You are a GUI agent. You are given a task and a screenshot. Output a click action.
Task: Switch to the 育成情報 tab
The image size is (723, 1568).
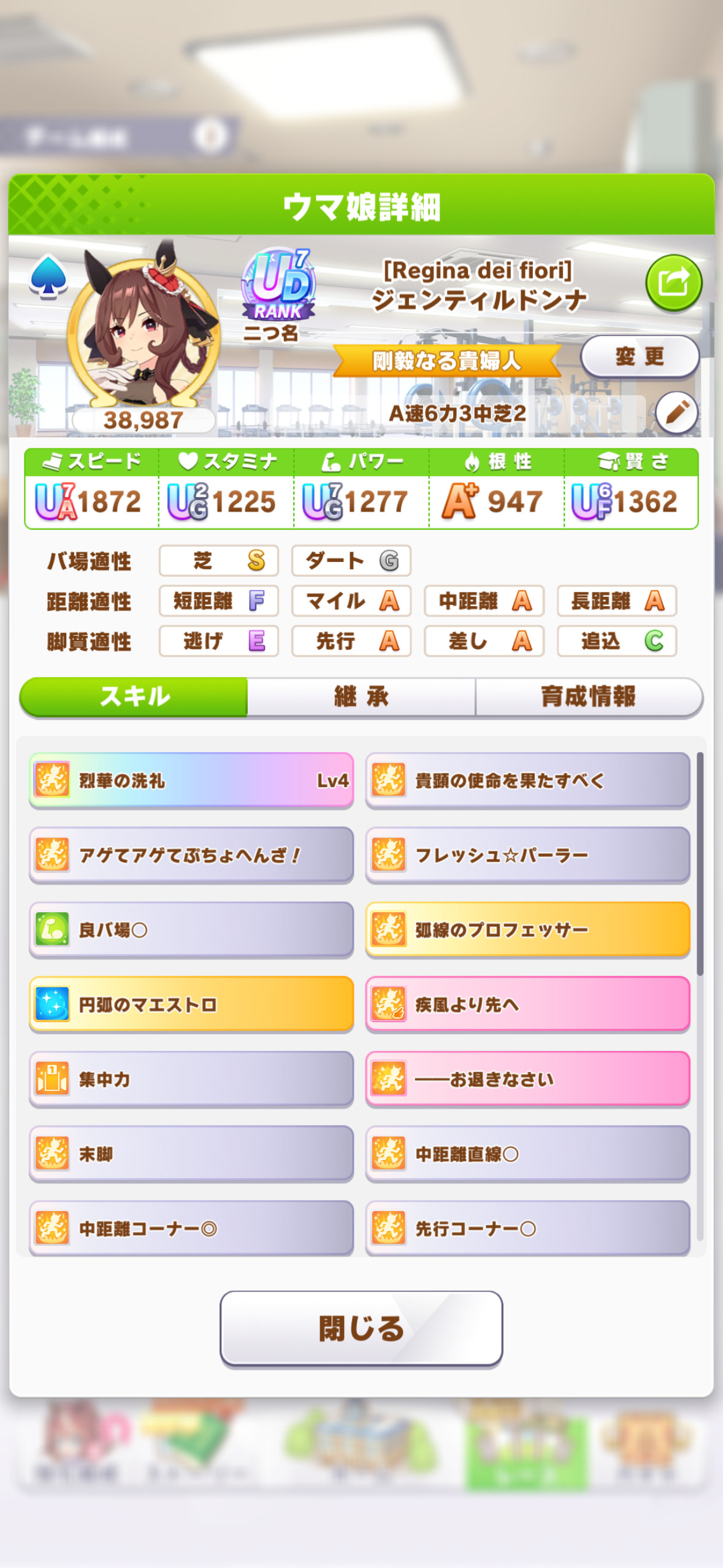[589, 697]
